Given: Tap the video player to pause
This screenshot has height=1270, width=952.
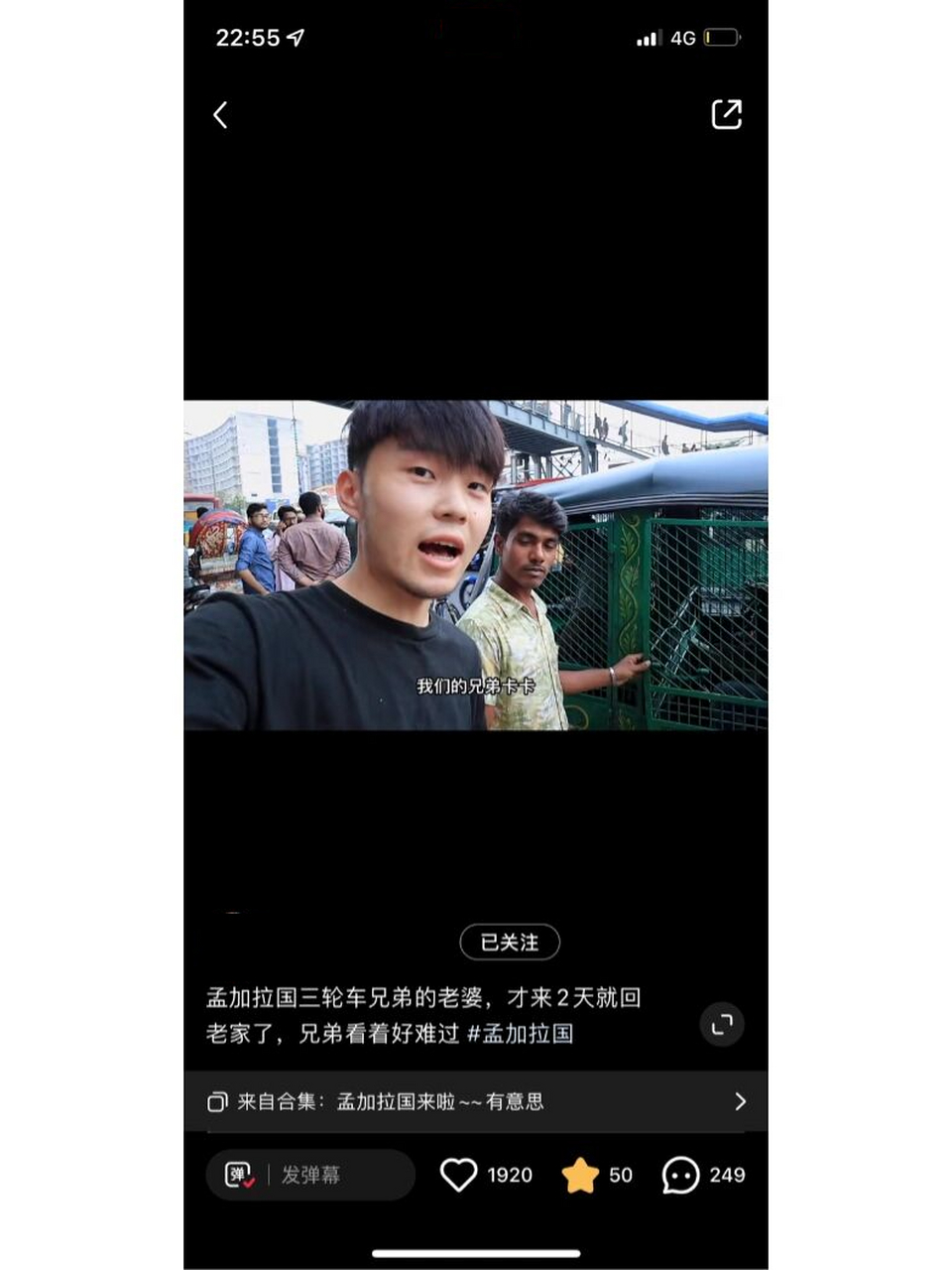Looking at the screenshot, I should (476, 566).
